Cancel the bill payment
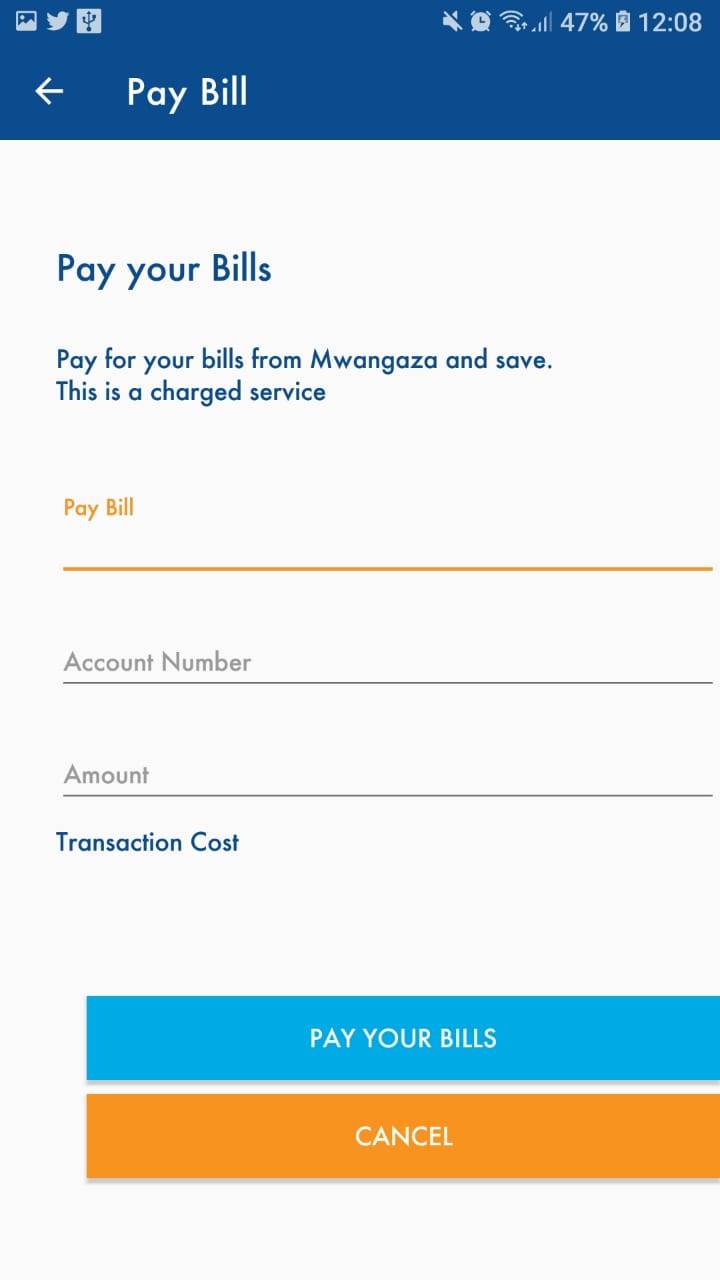 point(403,1136)
